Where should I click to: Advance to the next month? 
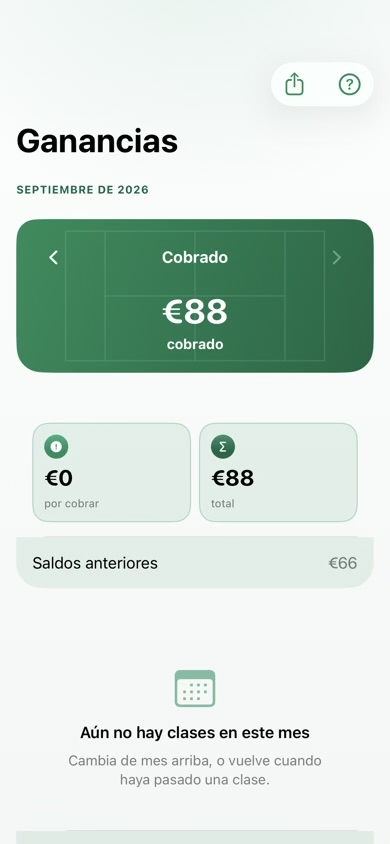337,258
